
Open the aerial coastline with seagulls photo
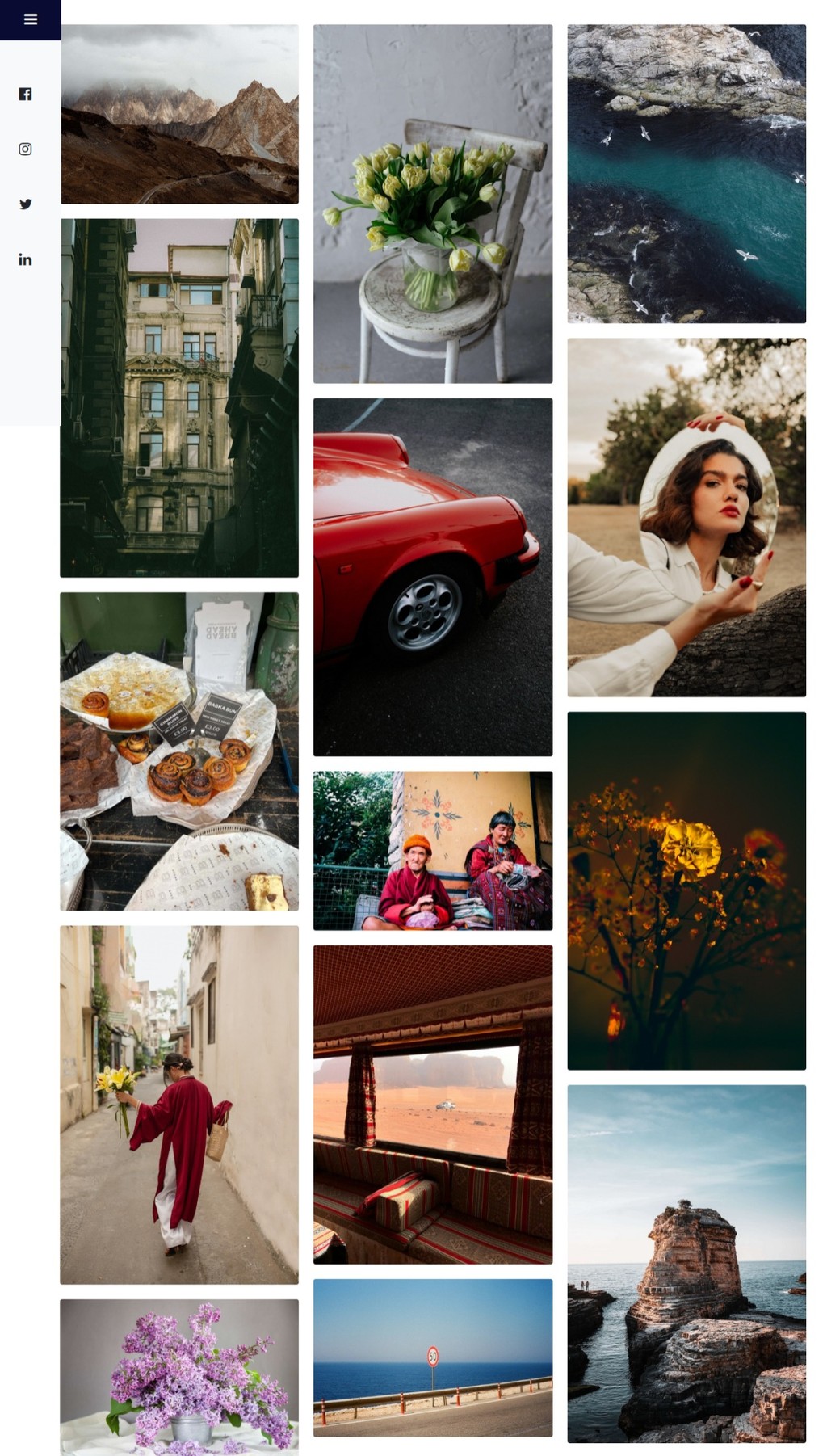click(686, 174)
